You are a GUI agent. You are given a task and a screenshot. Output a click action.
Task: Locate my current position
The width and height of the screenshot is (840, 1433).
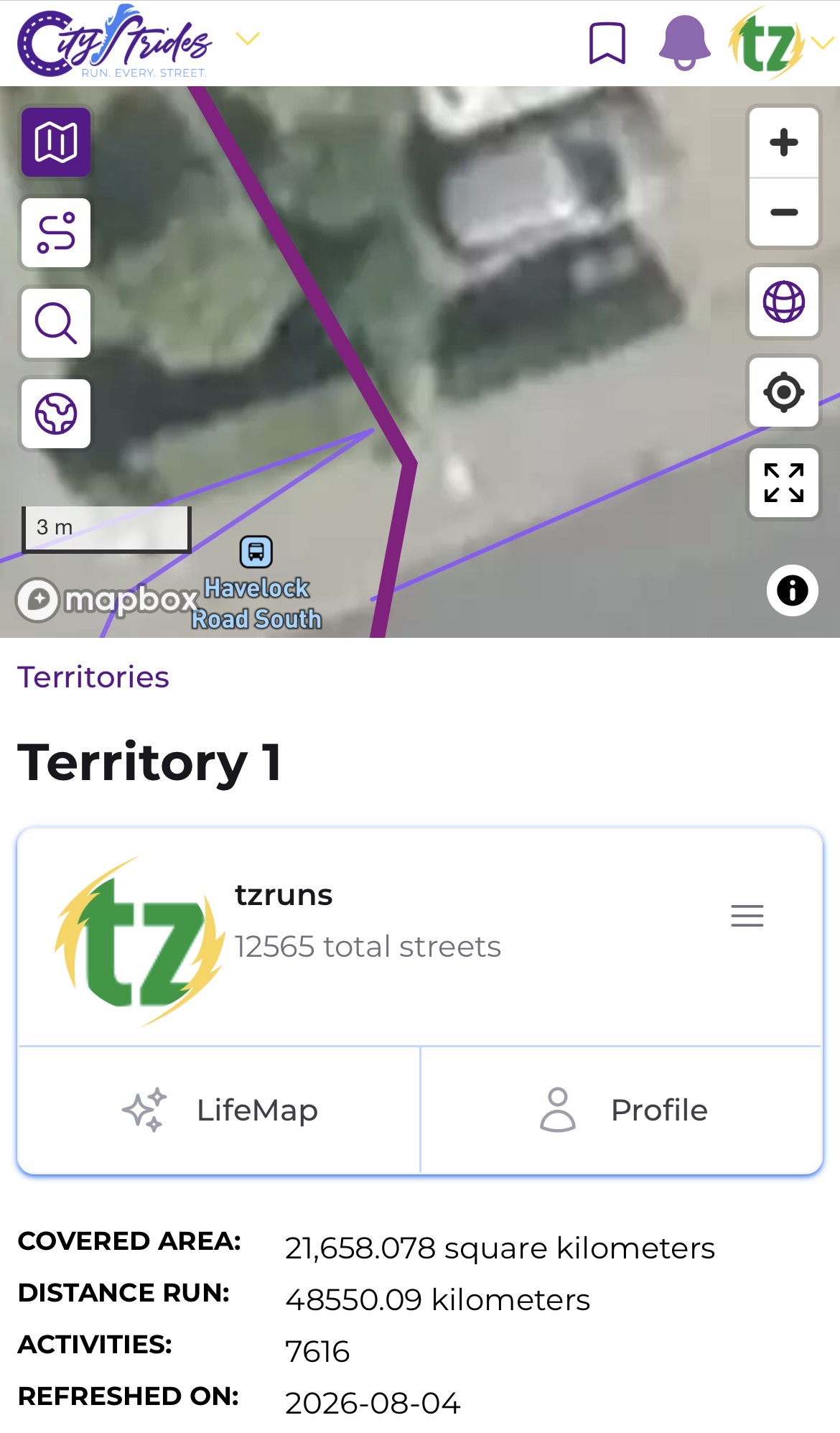[x=784, y=392]
